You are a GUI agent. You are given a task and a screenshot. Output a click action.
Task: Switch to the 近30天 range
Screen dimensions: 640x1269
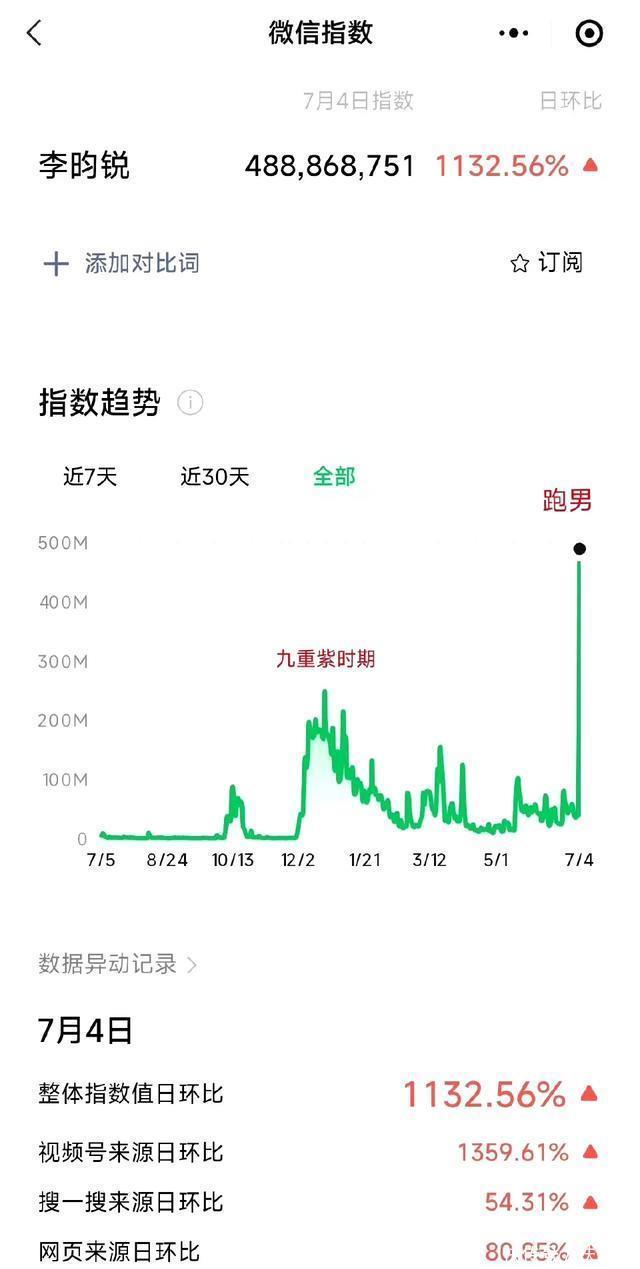(x=214, y=477)
